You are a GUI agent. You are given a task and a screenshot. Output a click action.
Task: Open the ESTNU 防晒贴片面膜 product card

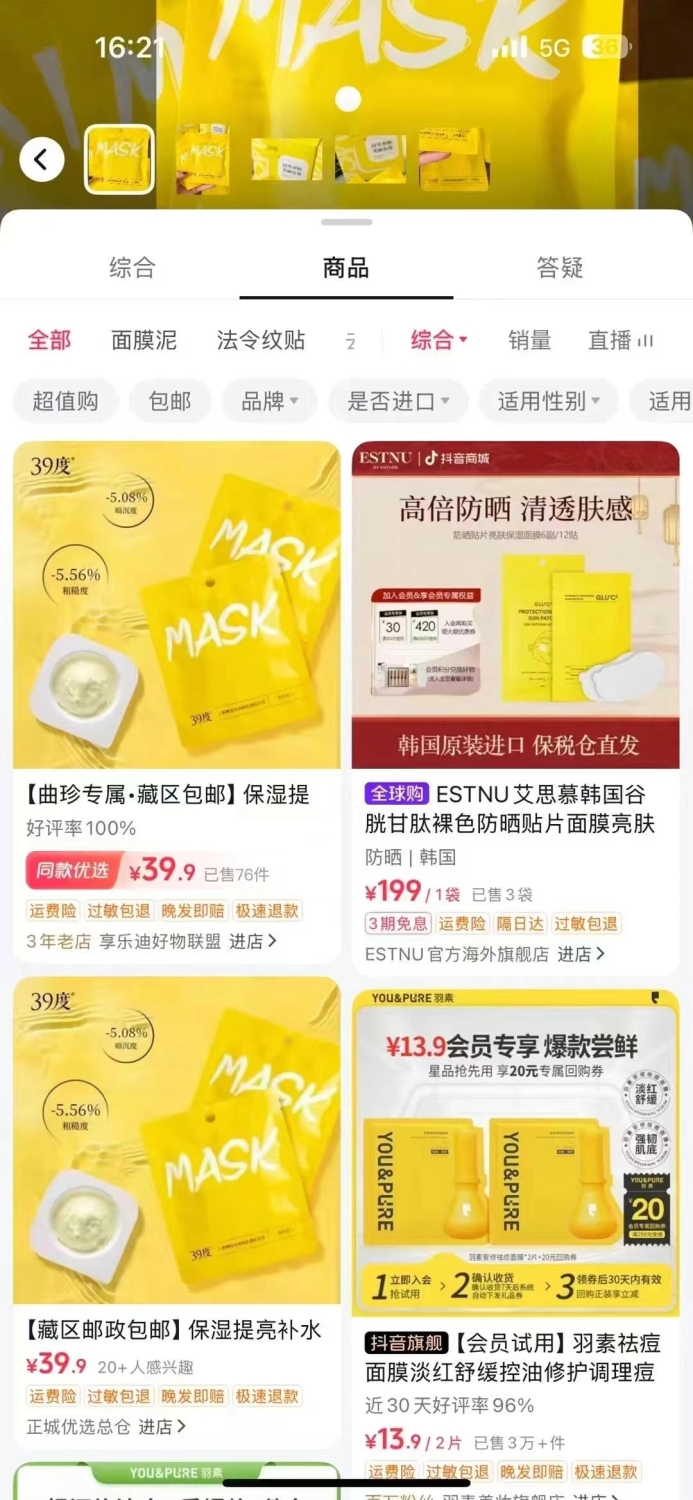click(515, 708)
